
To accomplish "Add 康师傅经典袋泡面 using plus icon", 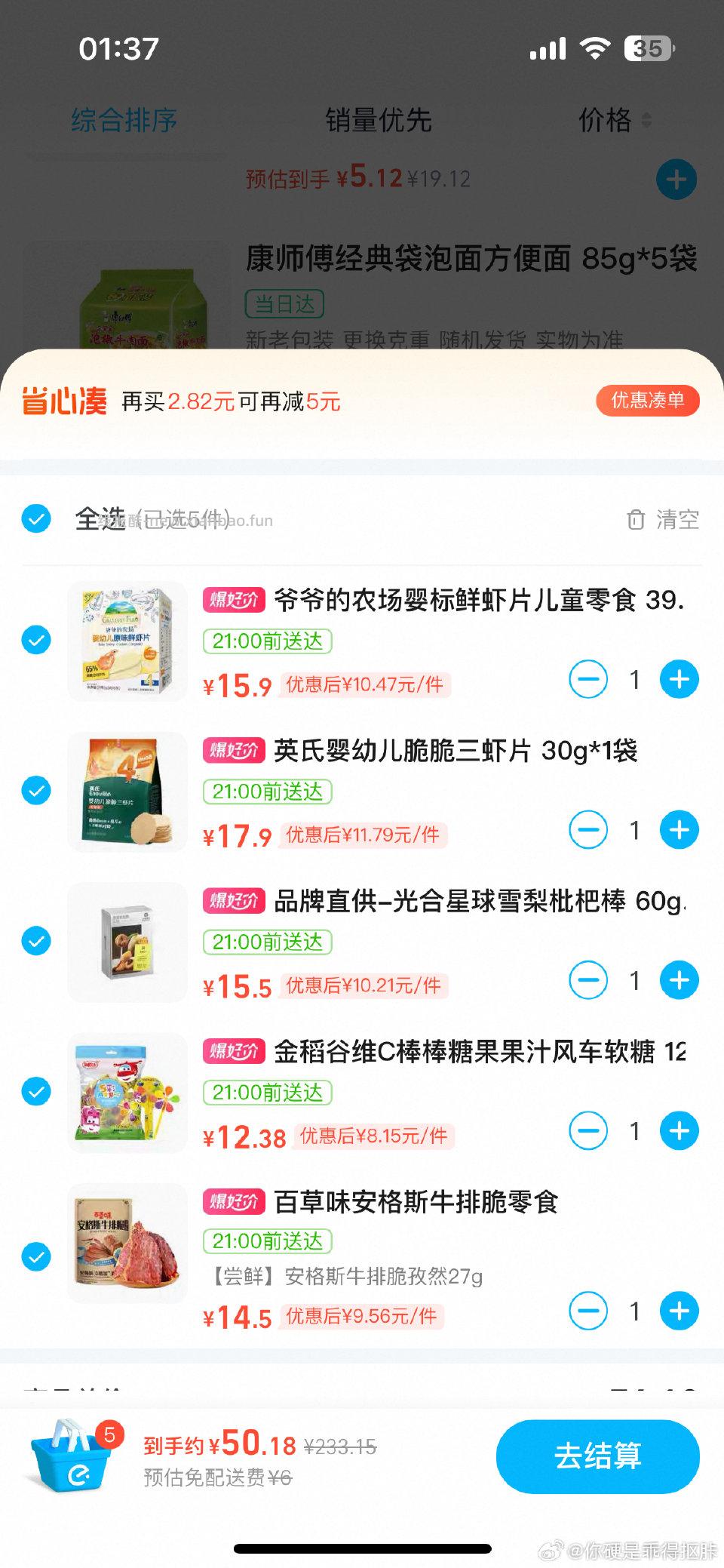I will [x=676, y=179].
